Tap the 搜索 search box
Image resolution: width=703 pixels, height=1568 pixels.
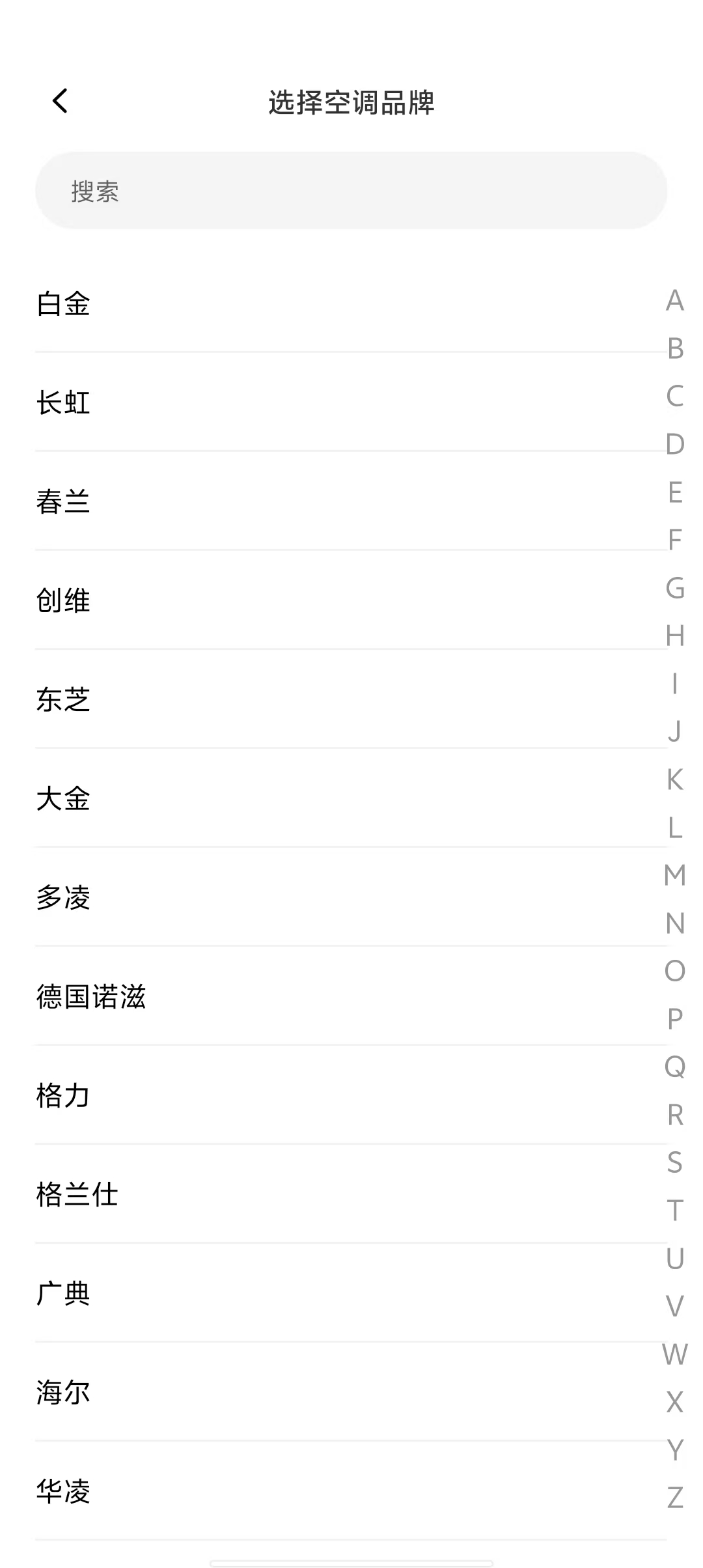[351, 191]
